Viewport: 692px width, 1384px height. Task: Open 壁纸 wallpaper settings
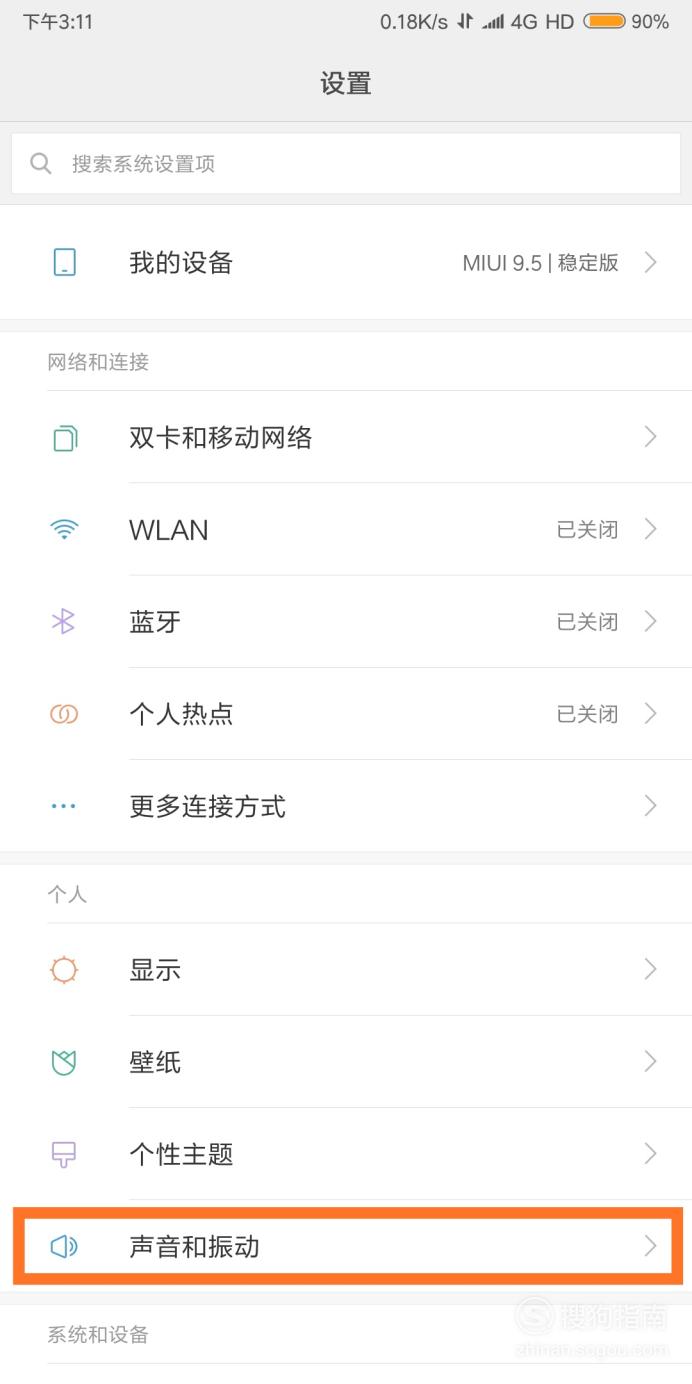coord(346,1061)
